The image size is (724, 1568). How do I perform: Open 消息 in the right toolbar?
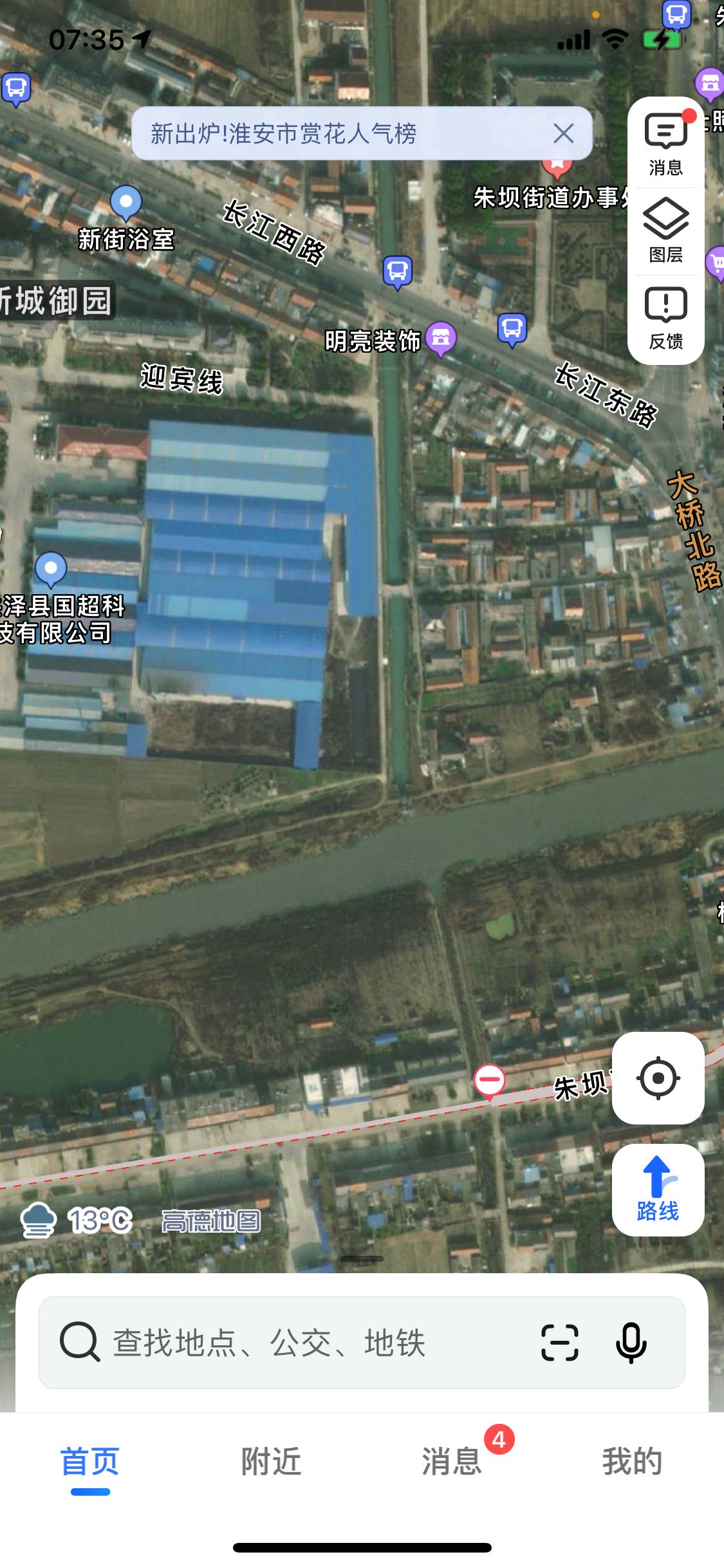(x=665, y=144)
